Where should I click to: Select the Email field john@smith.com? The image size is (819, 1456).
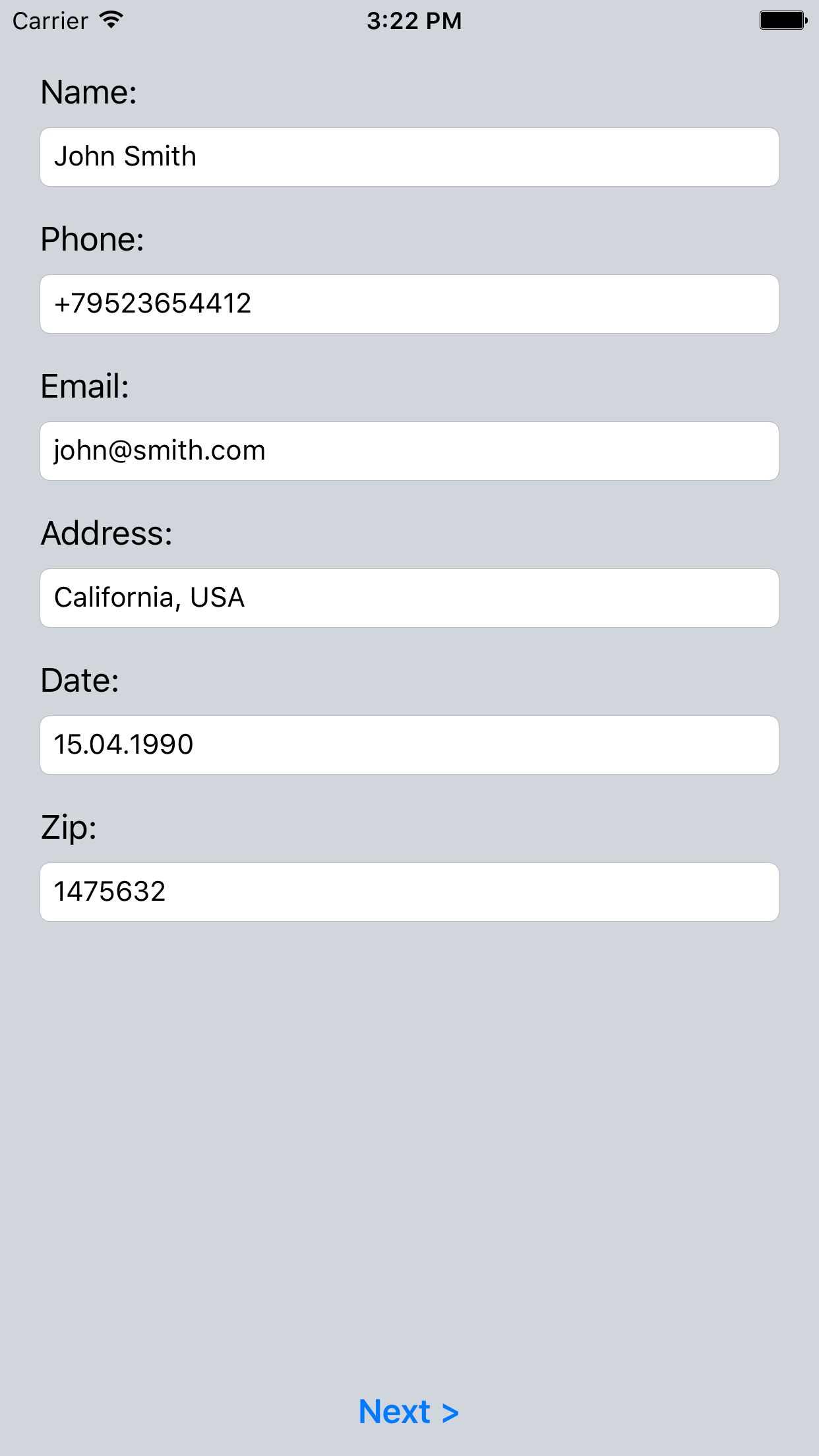(409, 451)
